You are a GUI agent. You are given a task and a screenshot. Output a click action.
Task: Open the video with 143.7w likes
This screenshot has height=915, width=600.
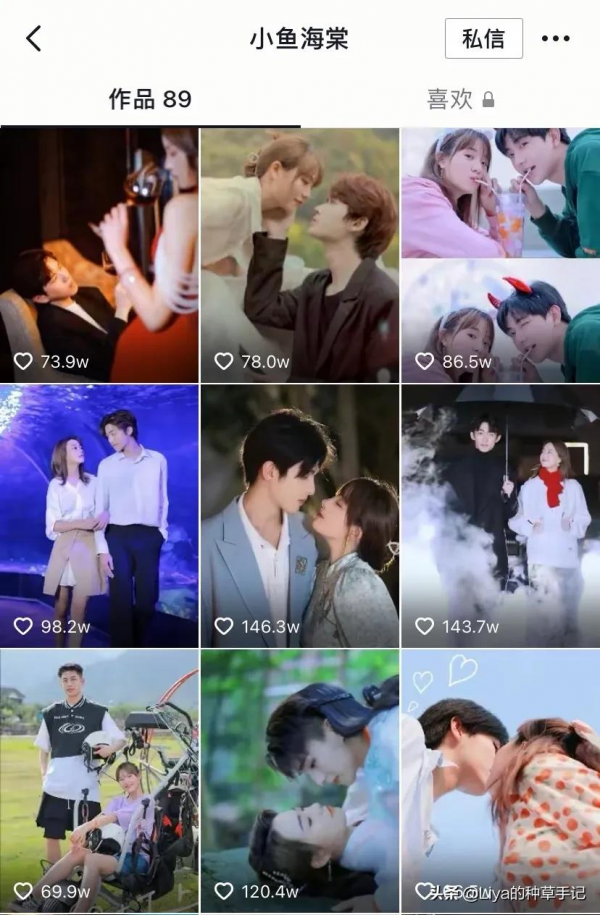click(500, 515)
